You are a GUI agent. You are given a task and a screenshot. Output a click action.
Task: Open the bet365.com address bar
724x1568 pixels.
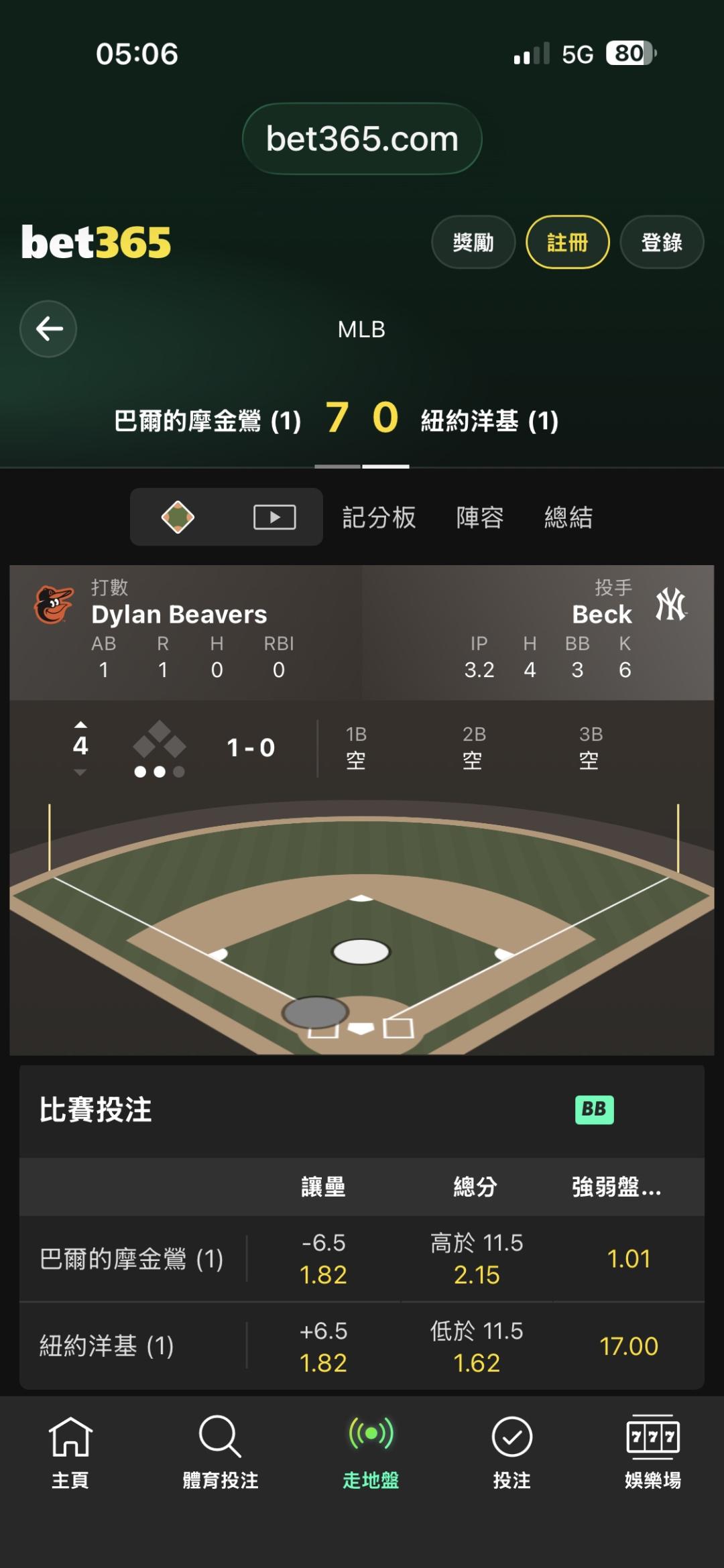(x=362, y=139)
